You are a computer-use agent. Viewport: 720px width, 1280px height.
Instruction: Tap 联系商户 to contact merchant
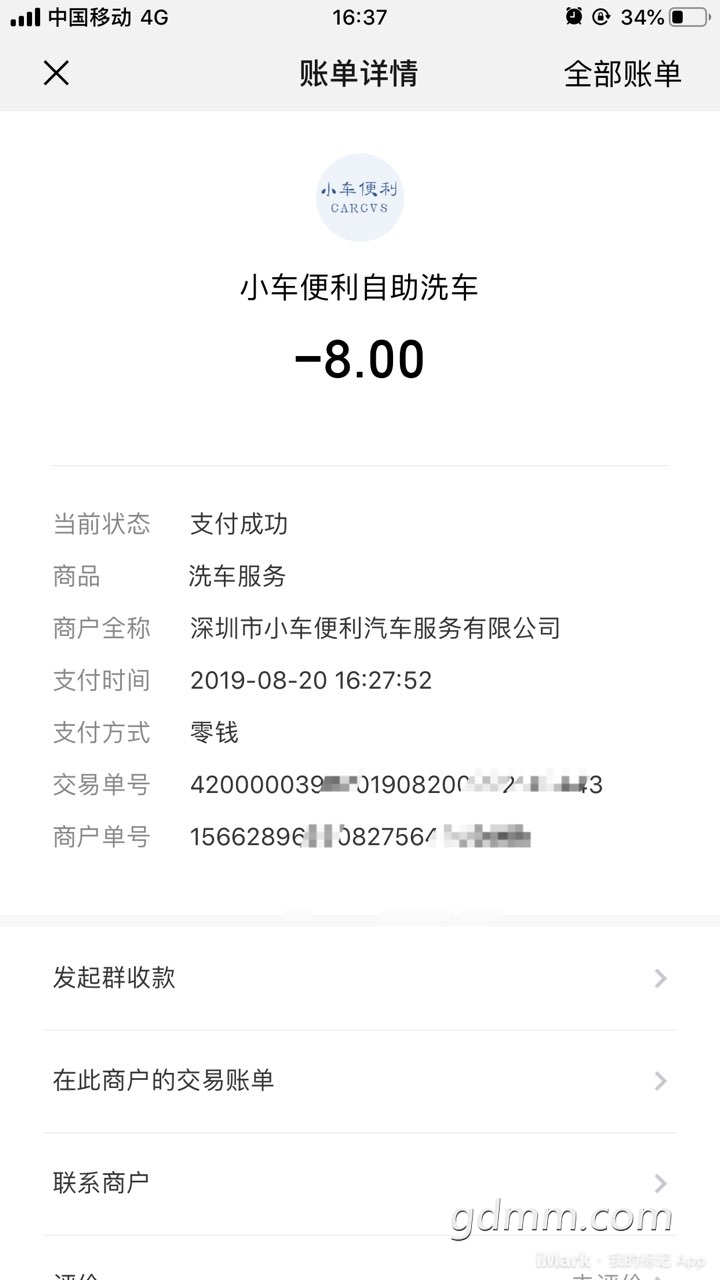click(x=360, y=1183)
